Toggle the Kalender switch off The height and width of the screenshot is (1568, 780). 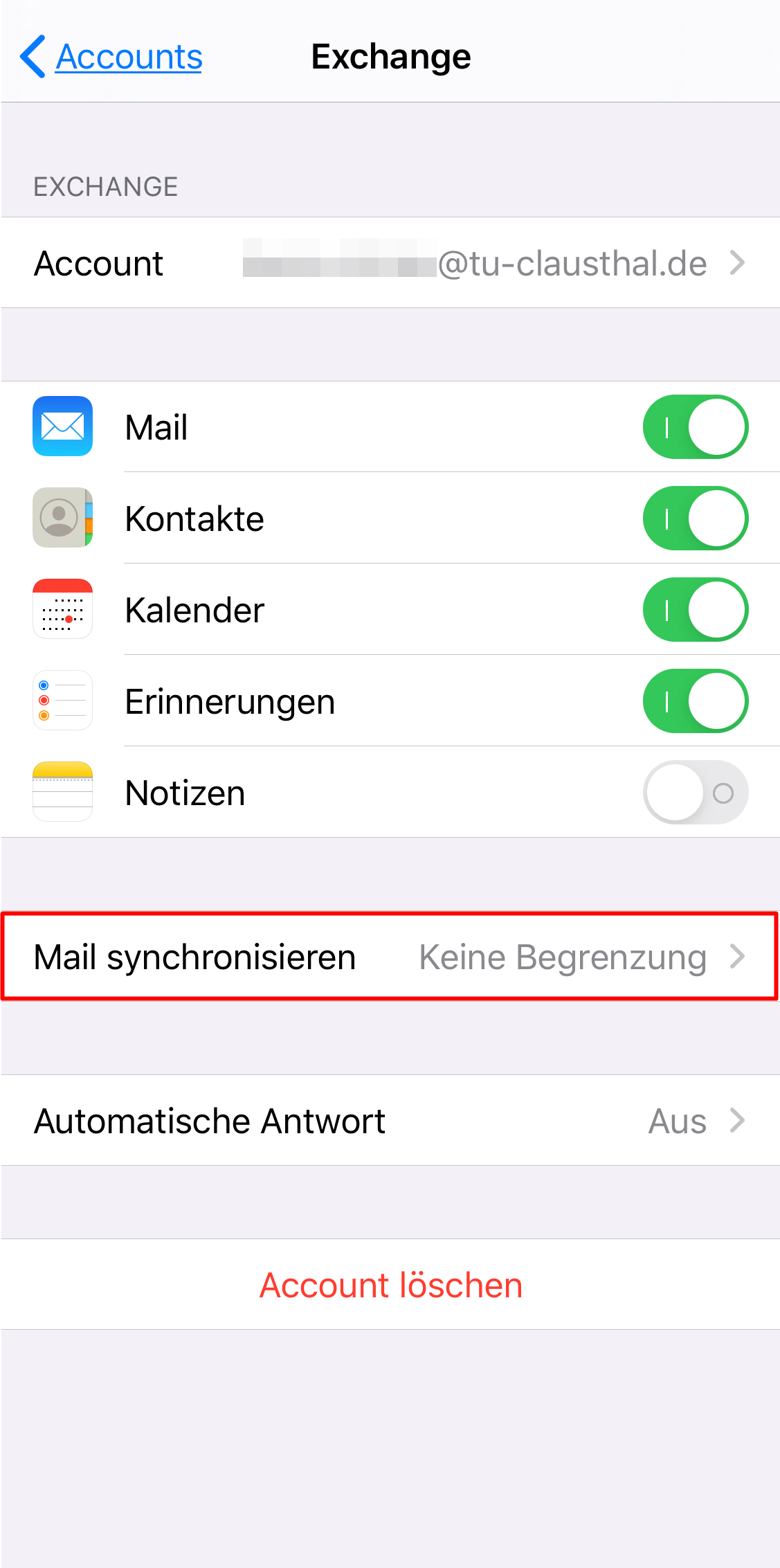pos(695,610)
